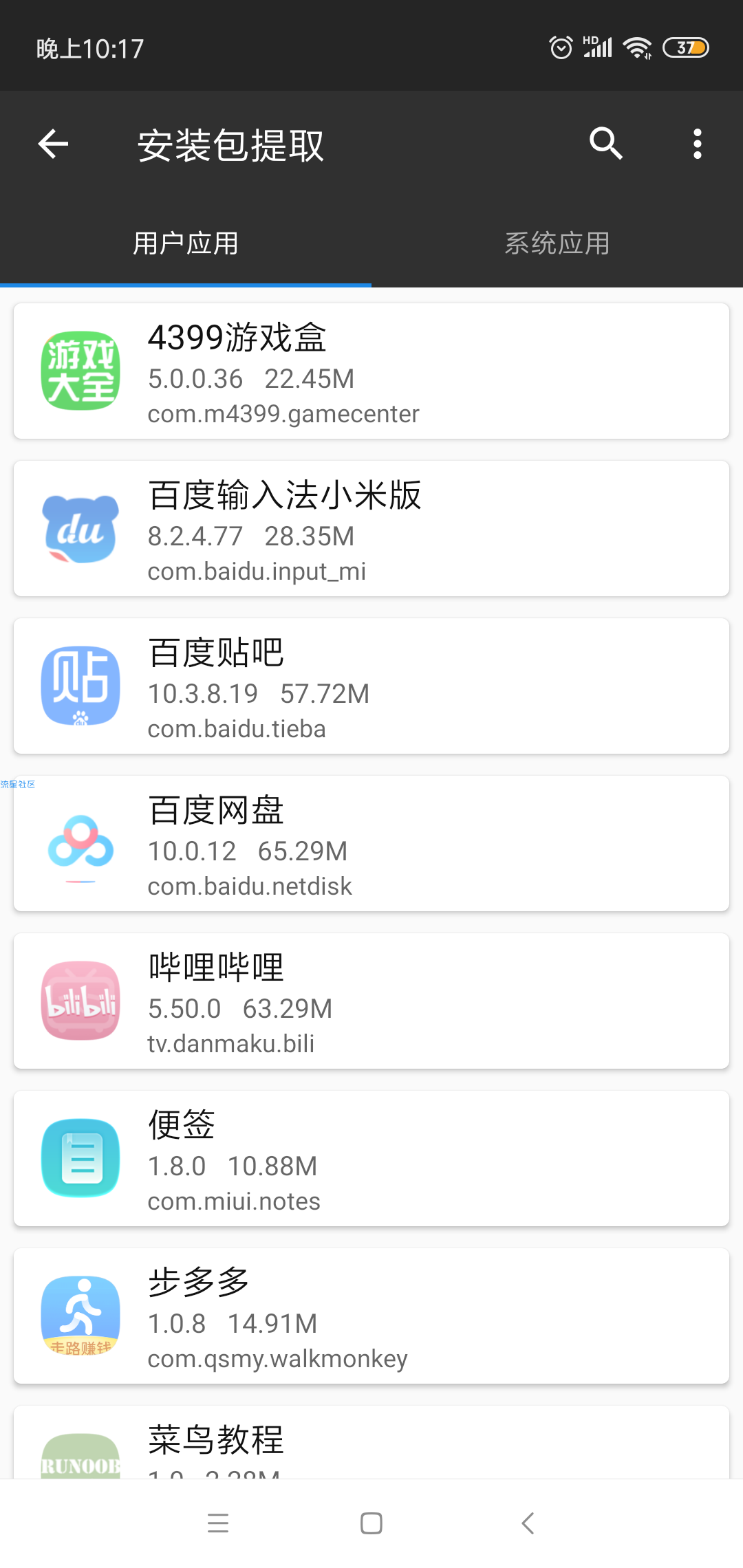This screenshot has width=743, height=1568.
Task: Tap the system home button
Action: (371, 1523)
